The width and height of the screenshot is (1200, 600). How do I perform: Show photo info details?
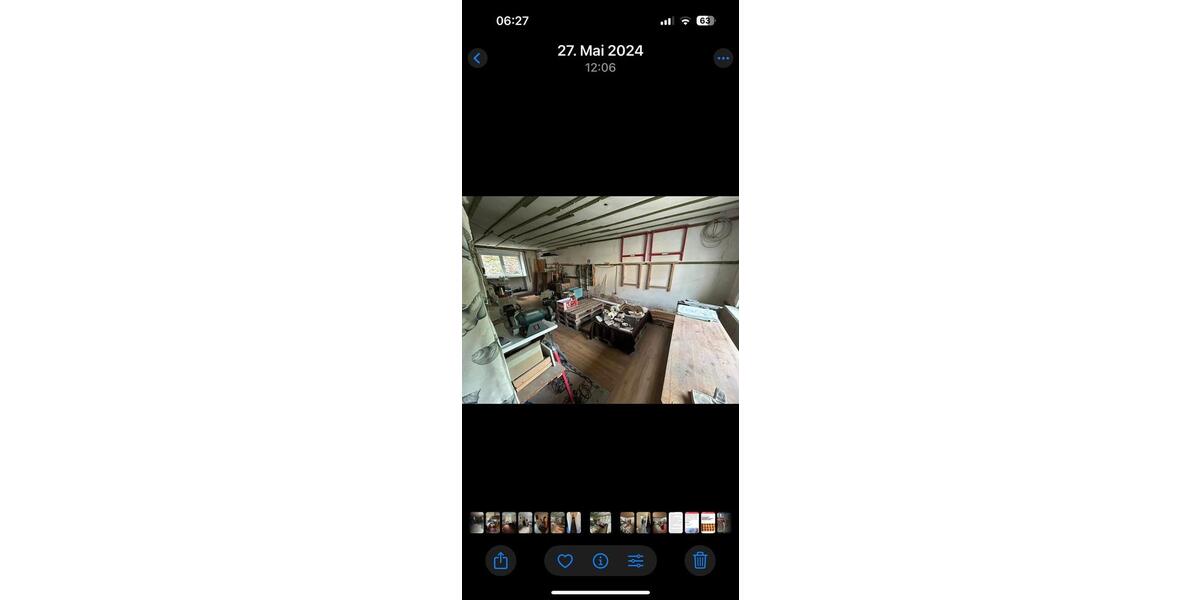pyautogui.click(x=600, y=561)
